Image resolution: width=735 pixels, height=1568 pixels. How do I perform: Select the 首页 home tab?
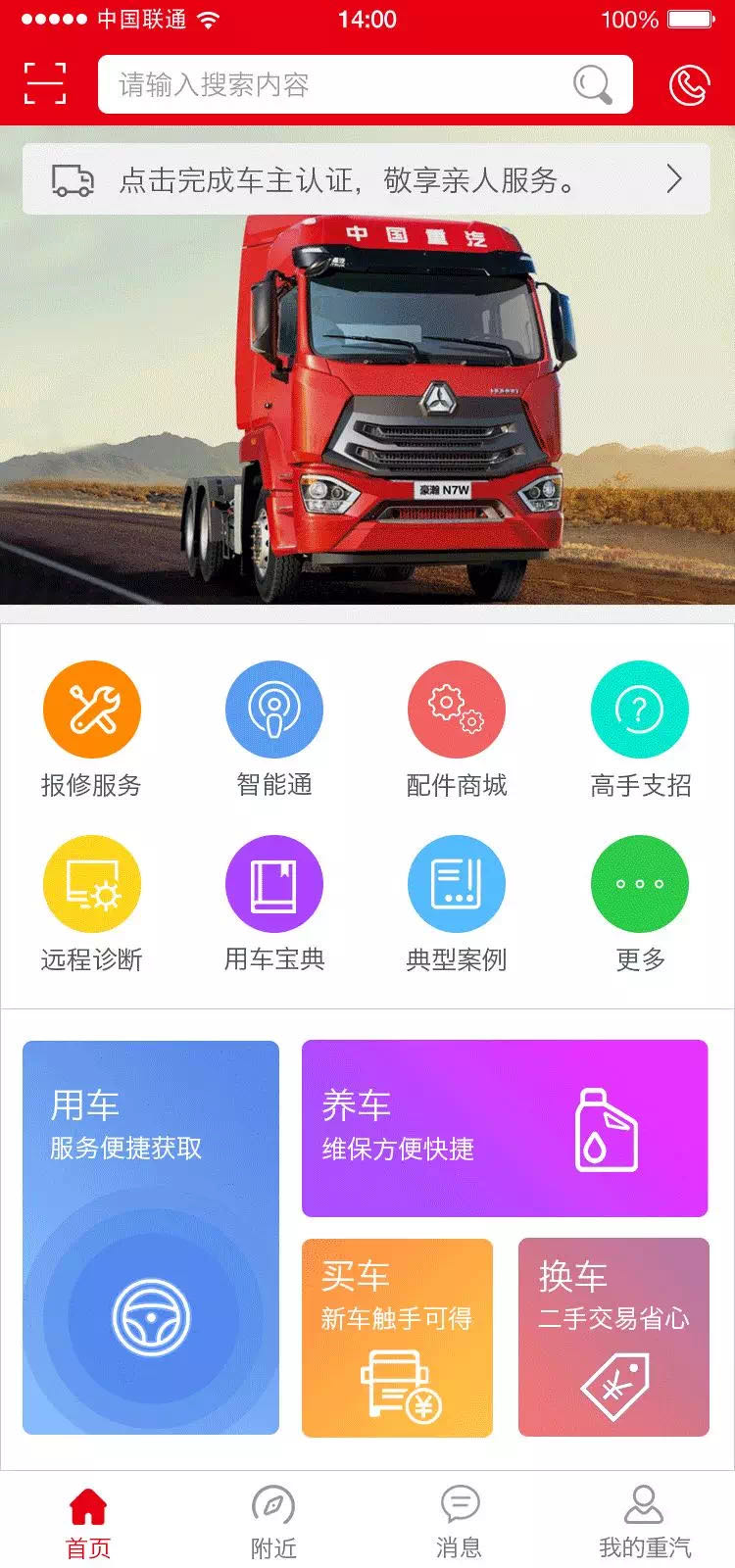pos(88,1521)
